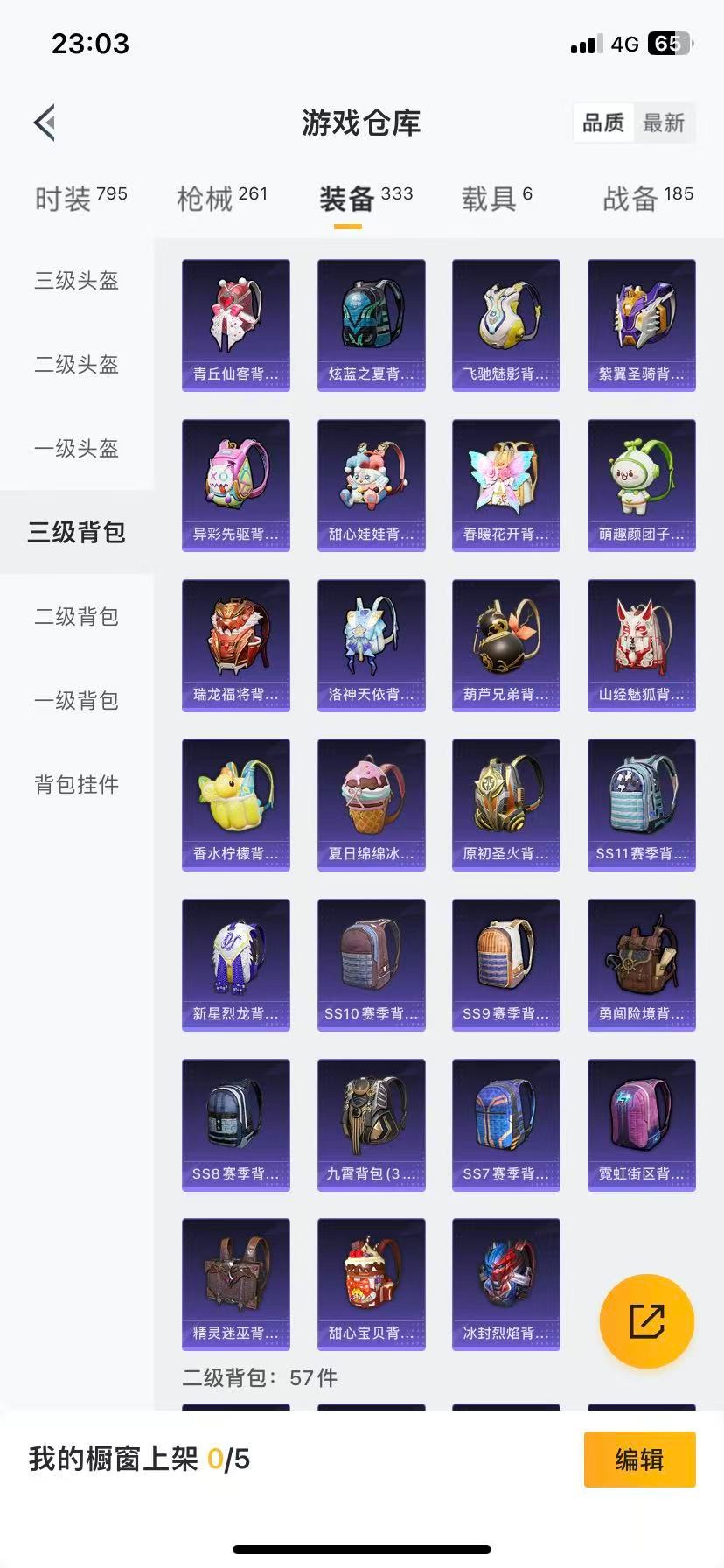Select 三级头盔 in the sidebar
724x1568 pixels.
[x=75, y=281]
